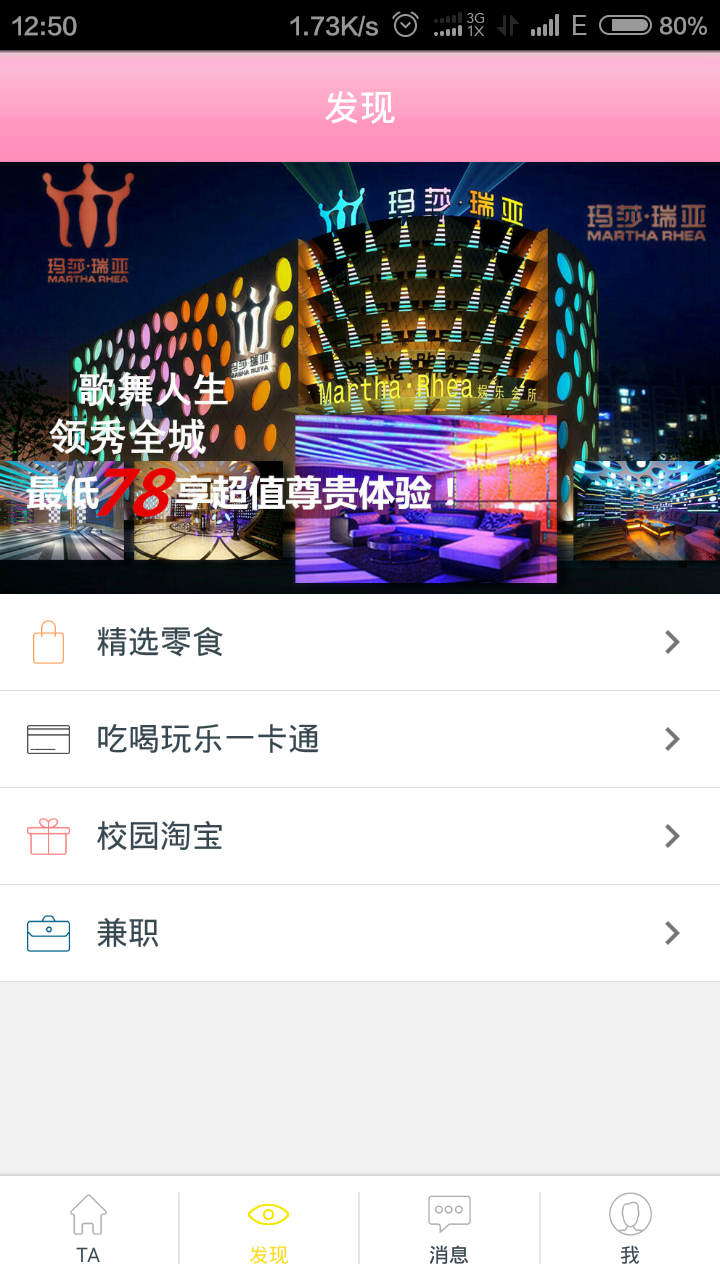720x1280 pixels.
Task: Click the 12:50 clock in status bar
Action: pyautogui.click(x=42, y=24)
